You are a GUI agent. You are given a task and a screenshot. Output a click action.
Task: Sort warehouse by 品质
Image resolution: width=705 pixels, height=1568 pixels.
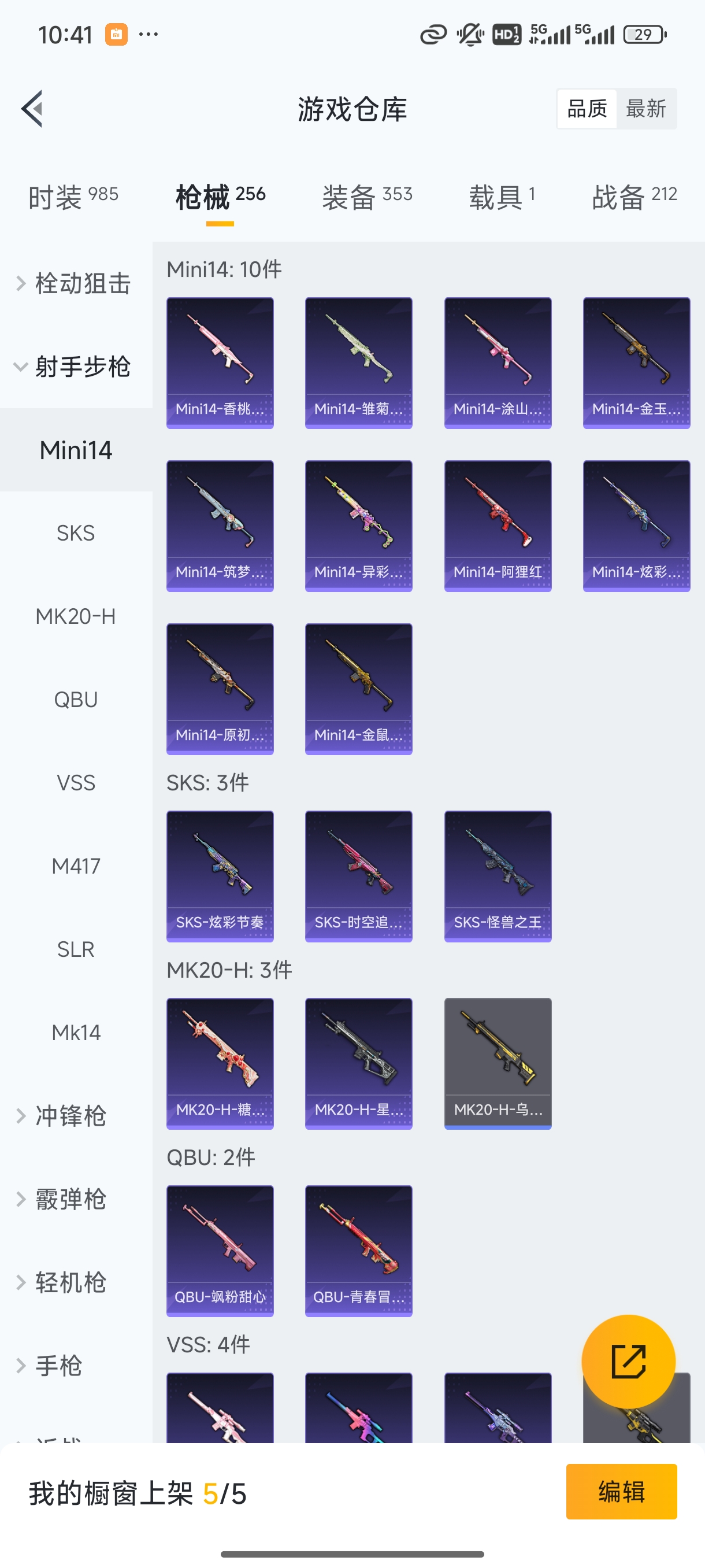click(587, 109)
